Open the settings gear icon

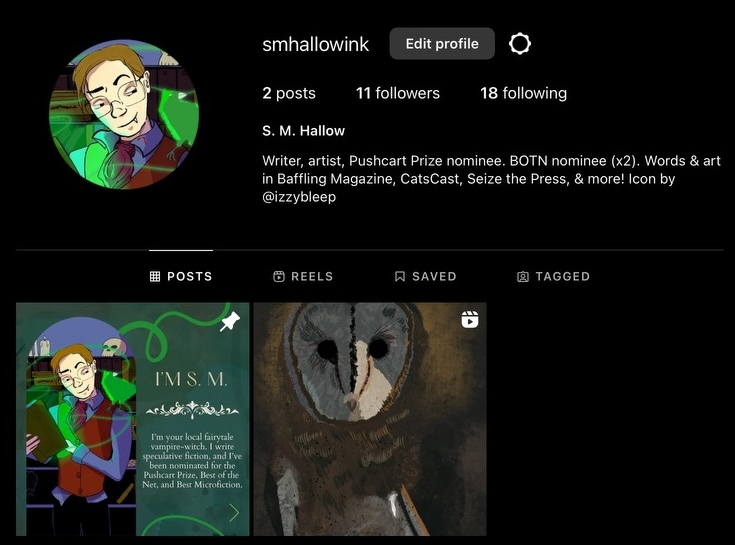520,44
